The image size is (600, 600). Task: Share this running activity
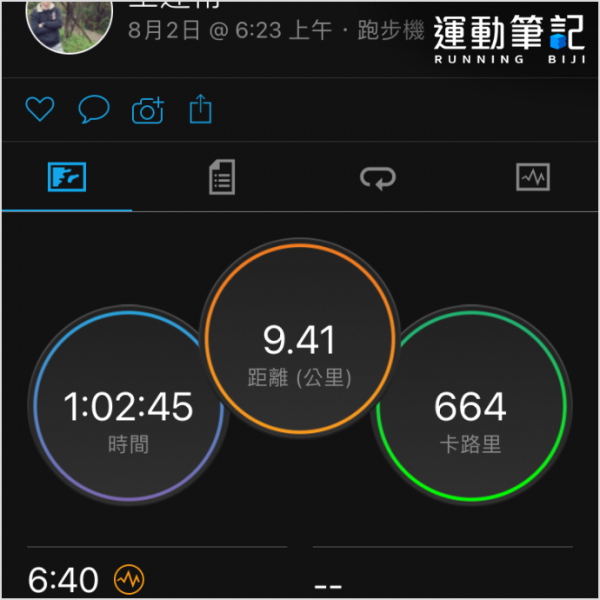(201, 108)
